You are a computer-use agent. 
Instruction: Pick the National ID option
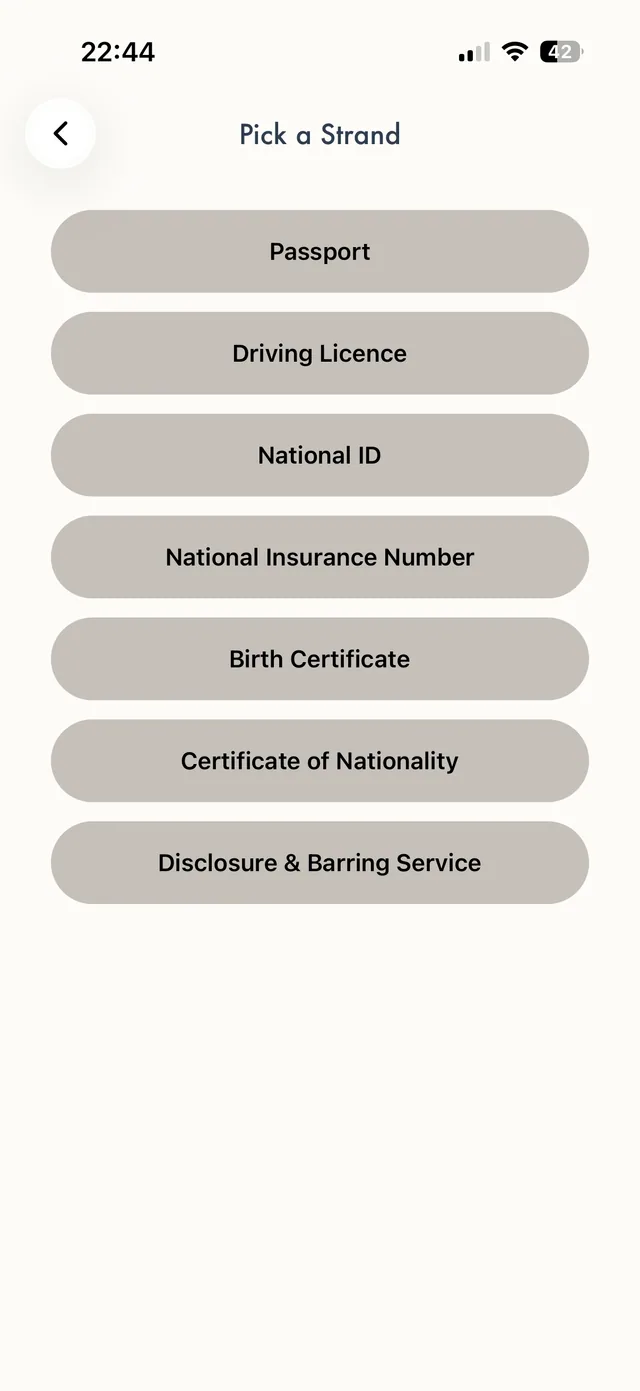320,455
